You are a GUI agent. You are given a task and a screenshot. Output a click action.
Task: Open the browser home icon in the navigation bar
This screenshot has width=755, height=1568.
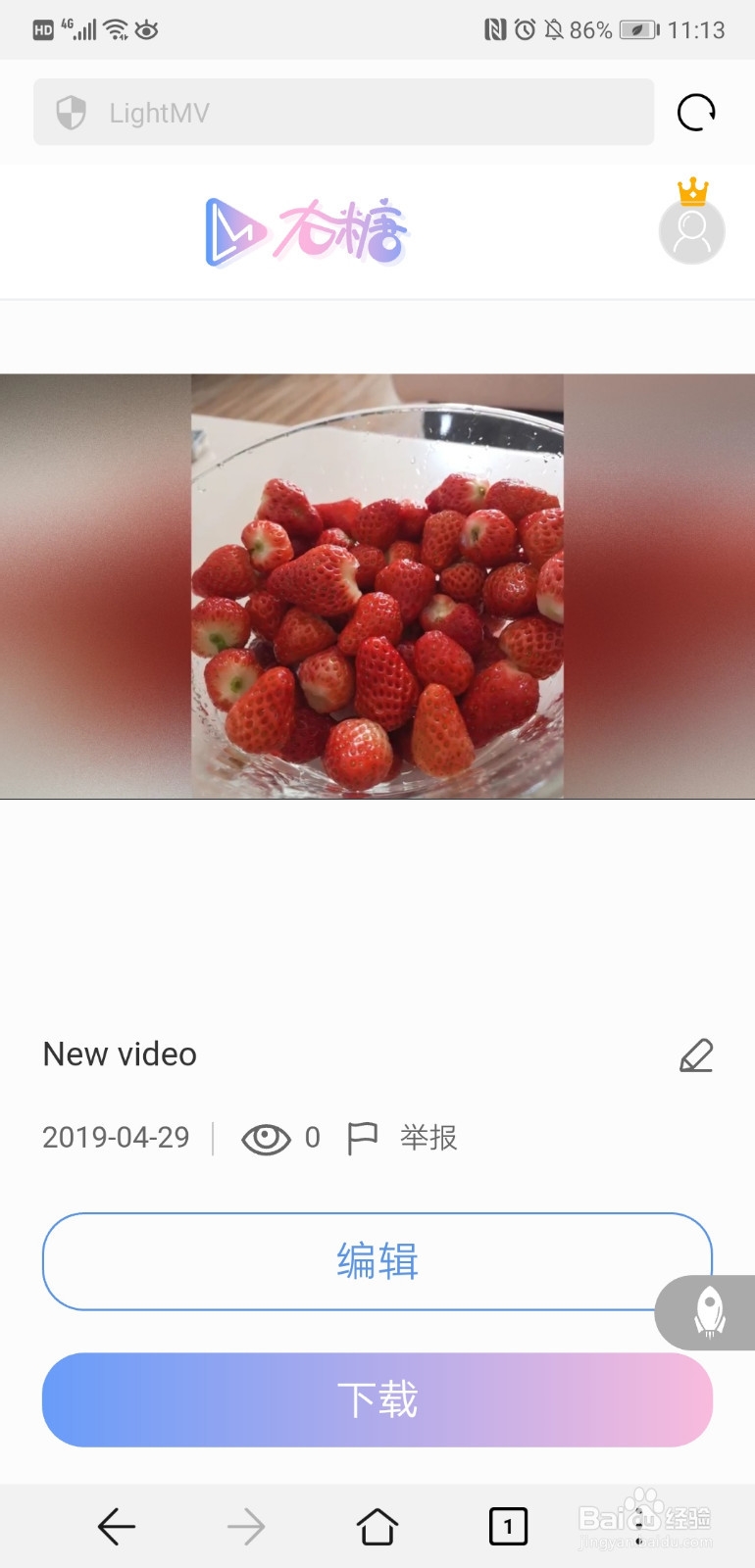(377, 1525)
